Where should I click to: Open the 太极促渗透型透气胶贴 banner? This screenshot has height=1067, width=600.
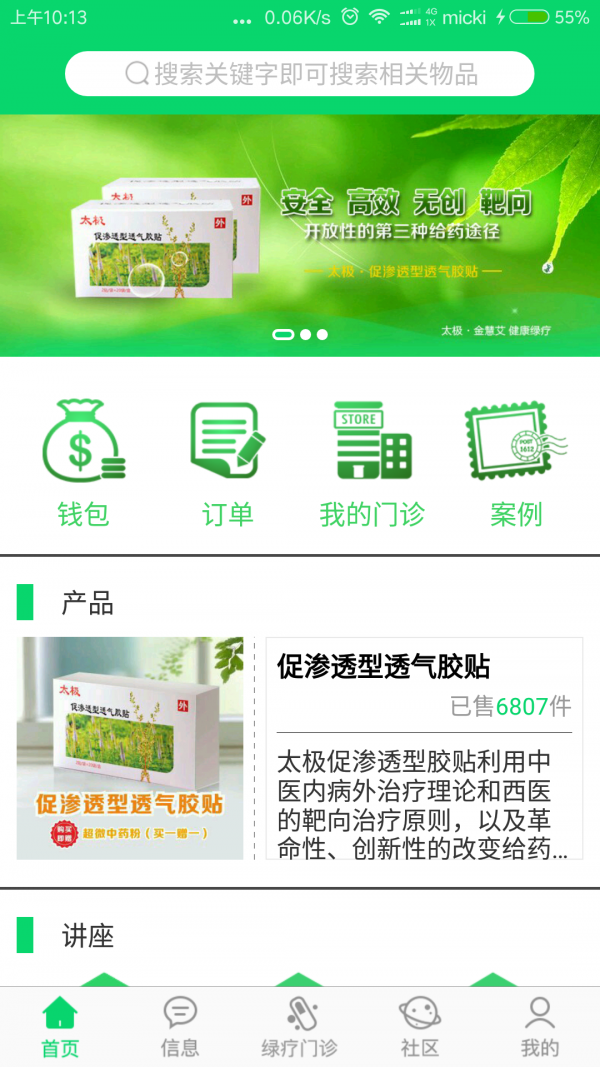tap(300, 235)
